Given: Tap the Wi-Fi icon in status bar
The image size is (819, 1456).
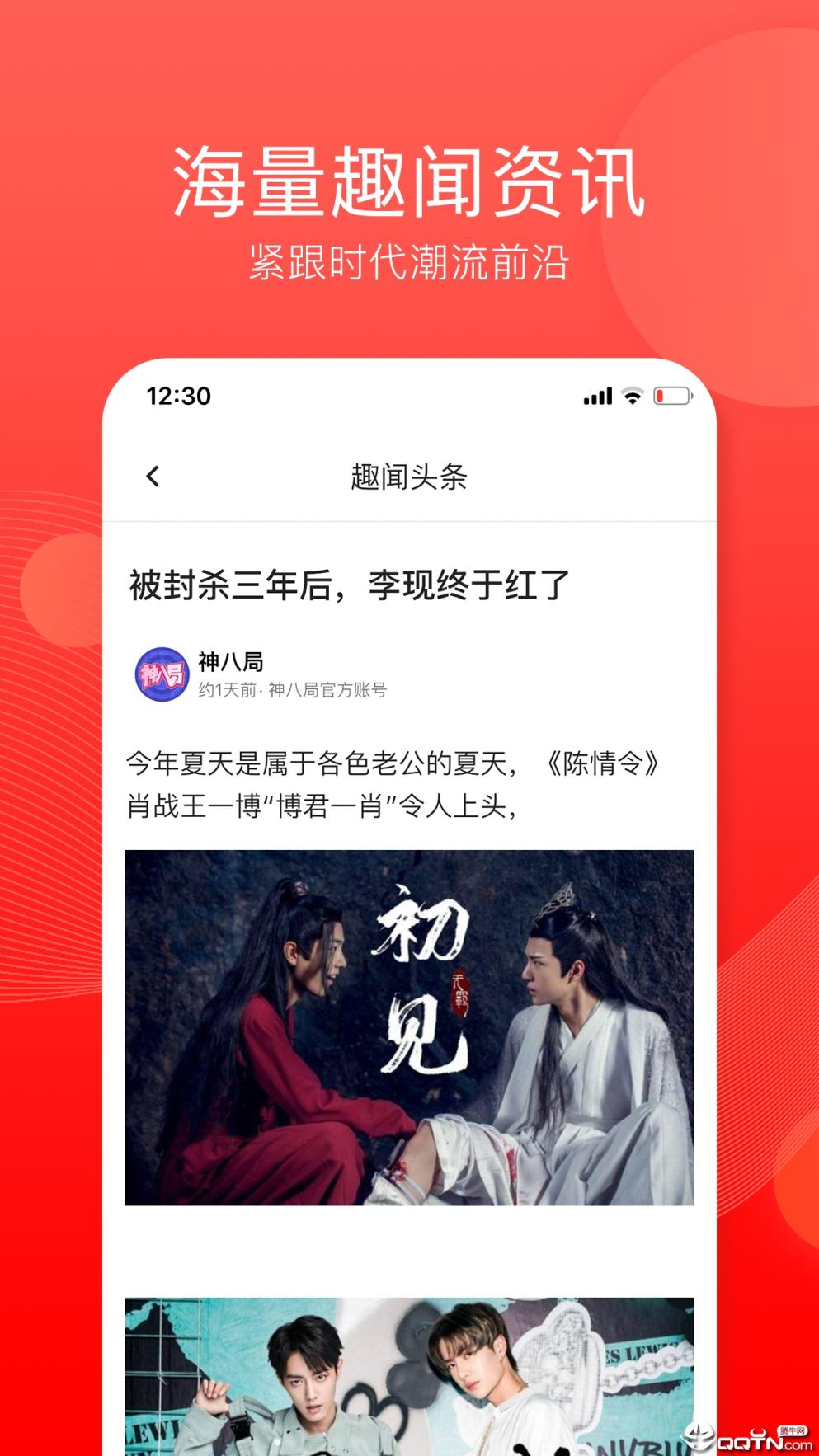Looking at the screenshot, I should click(632, 397).
